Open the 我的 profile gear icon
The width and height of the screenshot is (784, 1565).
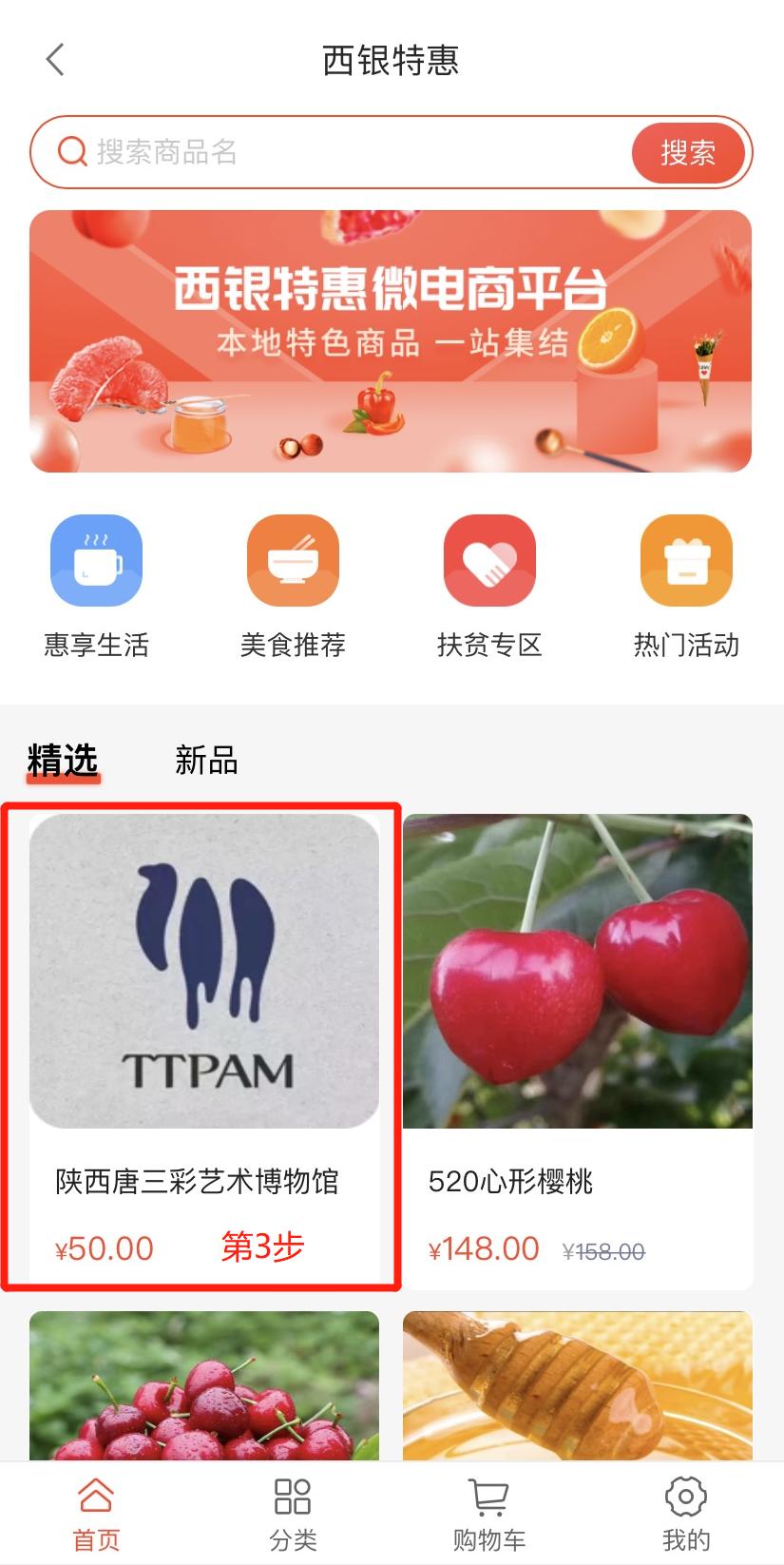685,1497
